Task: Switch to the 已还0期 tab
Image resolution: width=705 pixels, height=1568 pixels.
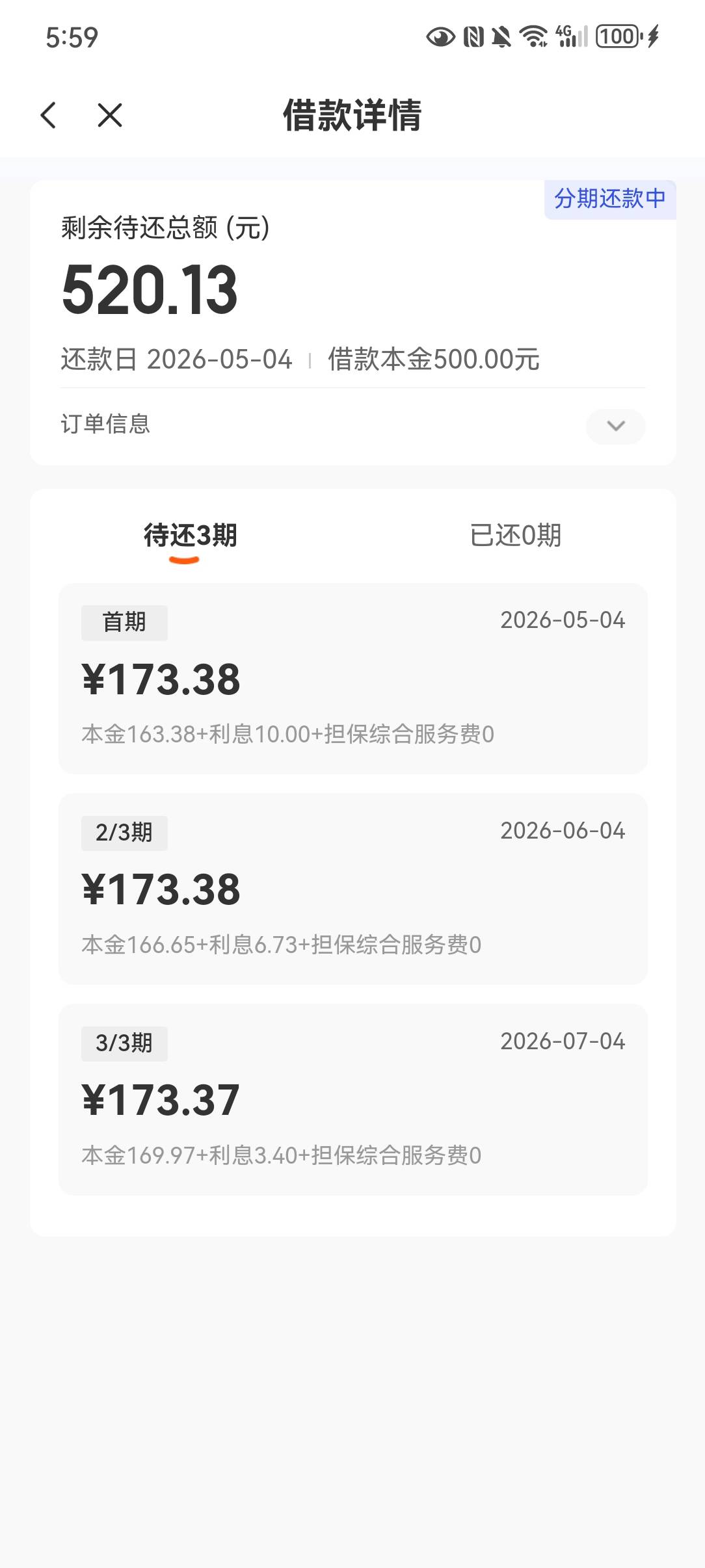Action: click(x=516, y=536)
